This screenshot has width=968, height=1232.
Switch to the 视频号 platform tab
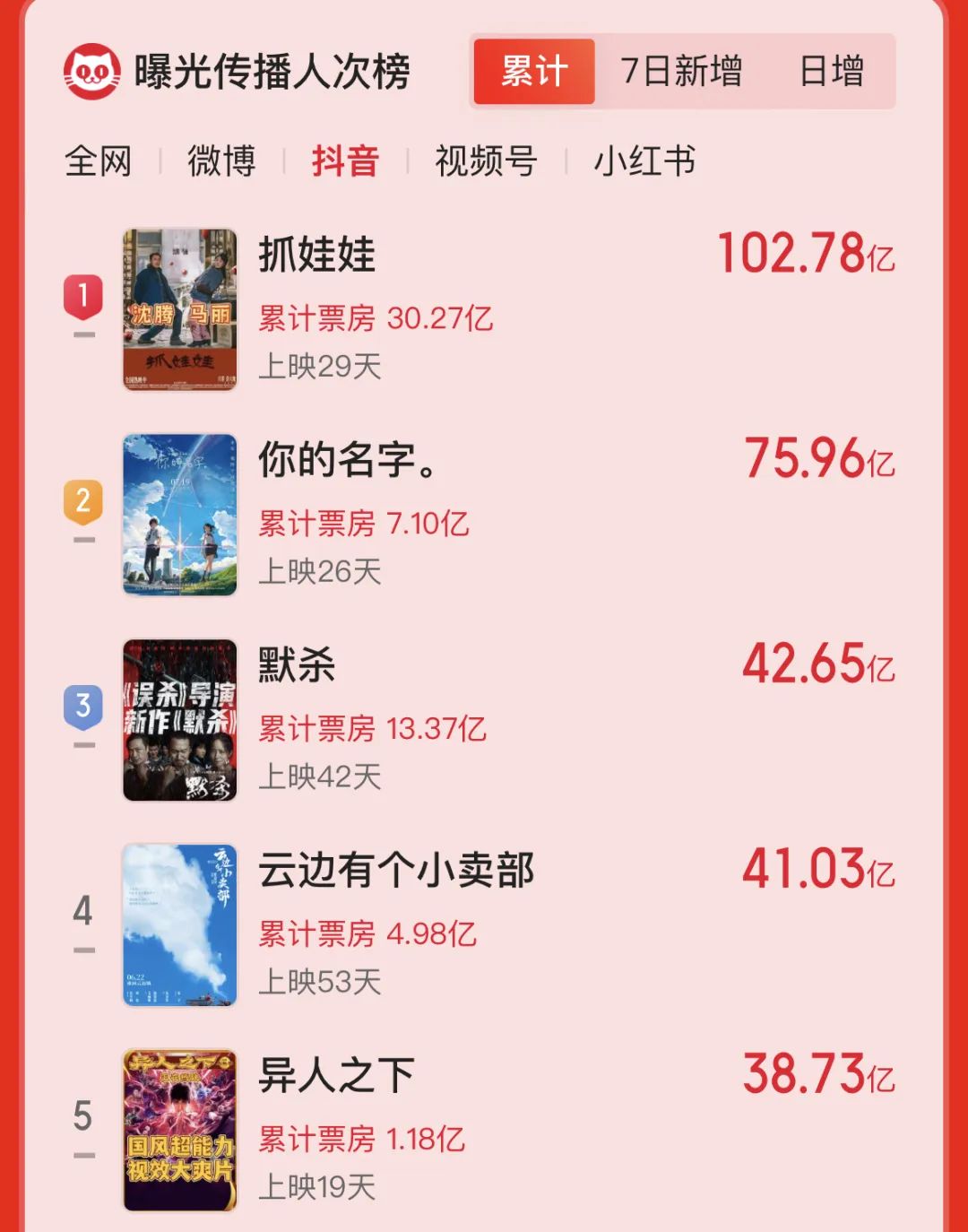pyautogui.click(x=486, y=161)
